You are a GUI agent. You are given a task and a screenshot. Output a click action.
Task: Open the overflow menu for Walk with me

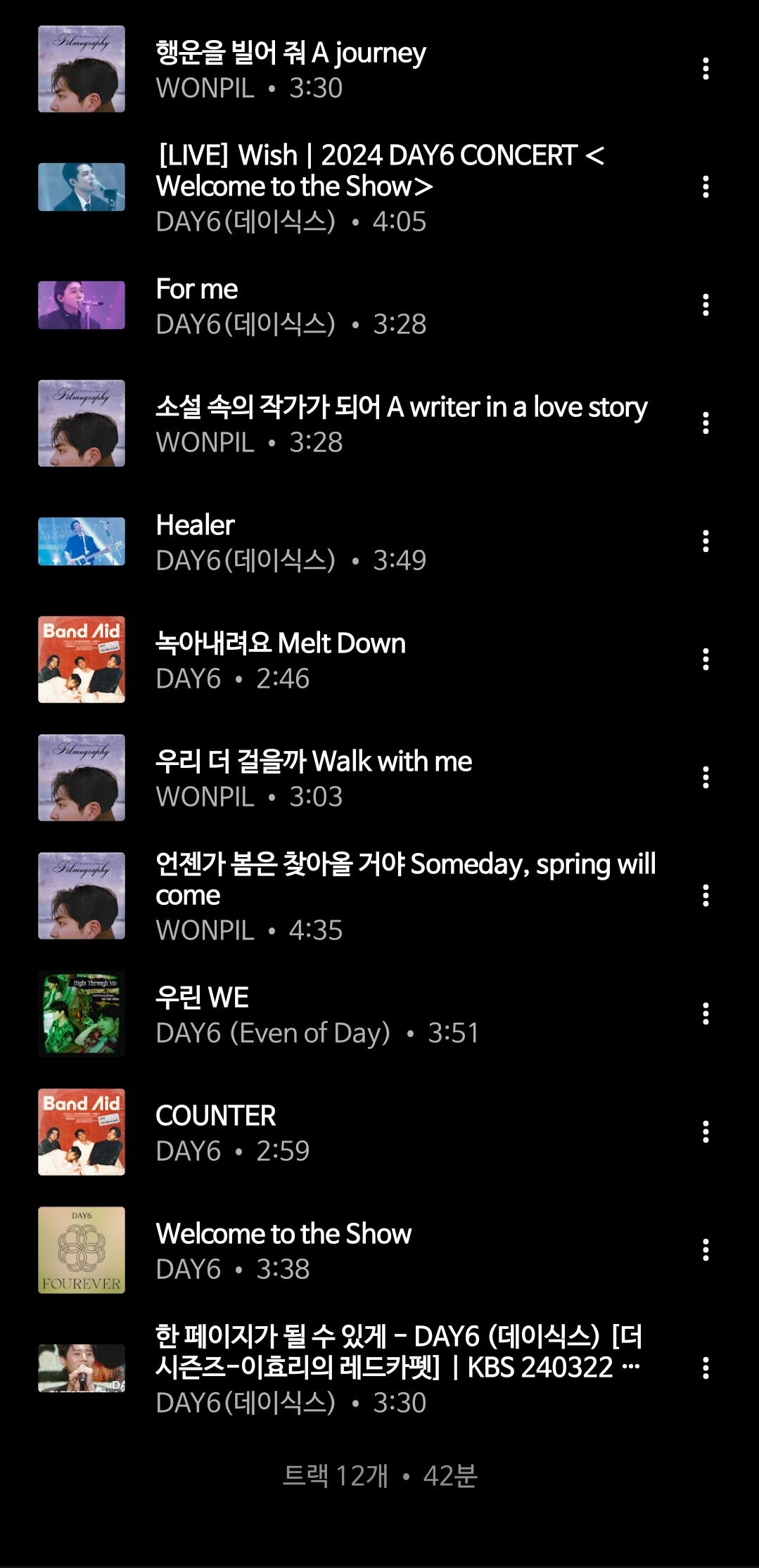706,778
